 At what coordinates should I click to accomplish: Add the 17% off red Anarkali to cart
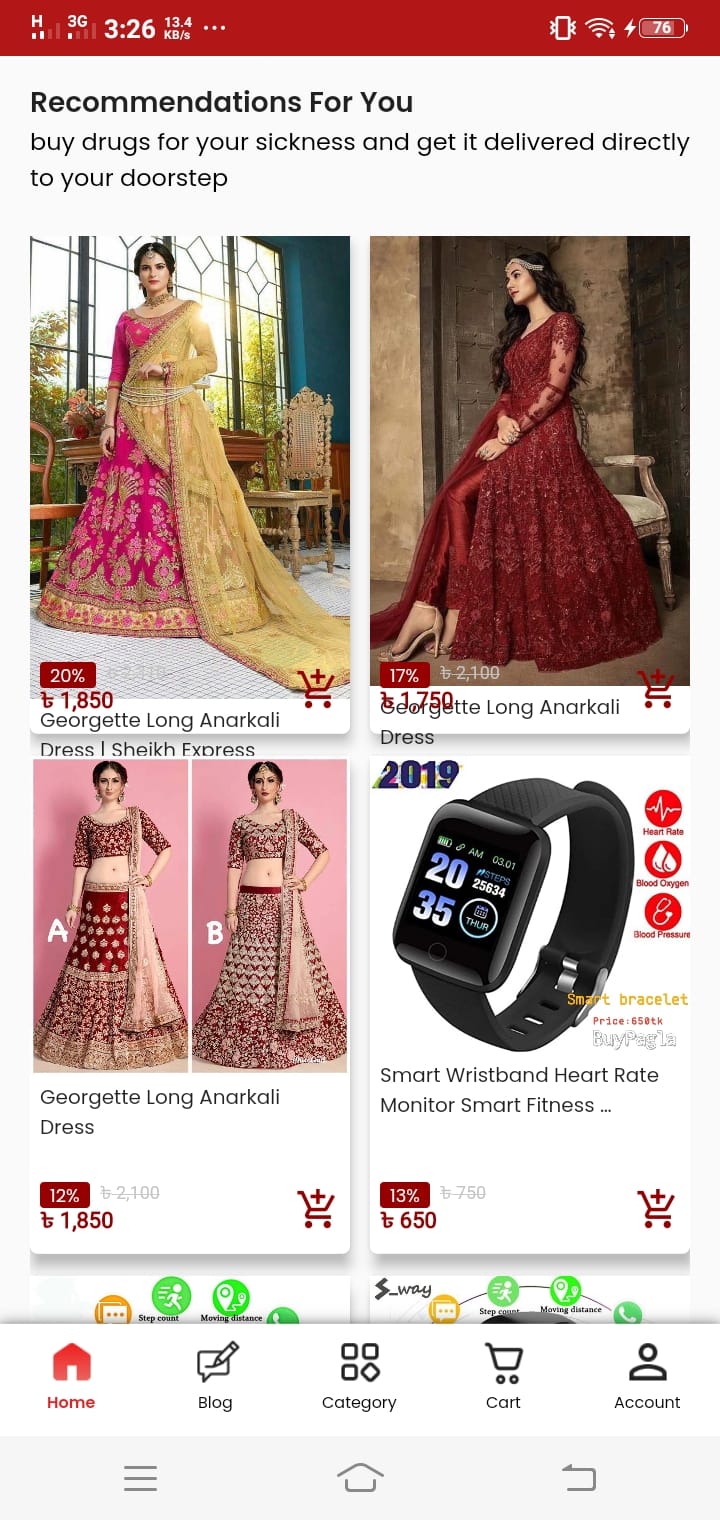(656, 689)
